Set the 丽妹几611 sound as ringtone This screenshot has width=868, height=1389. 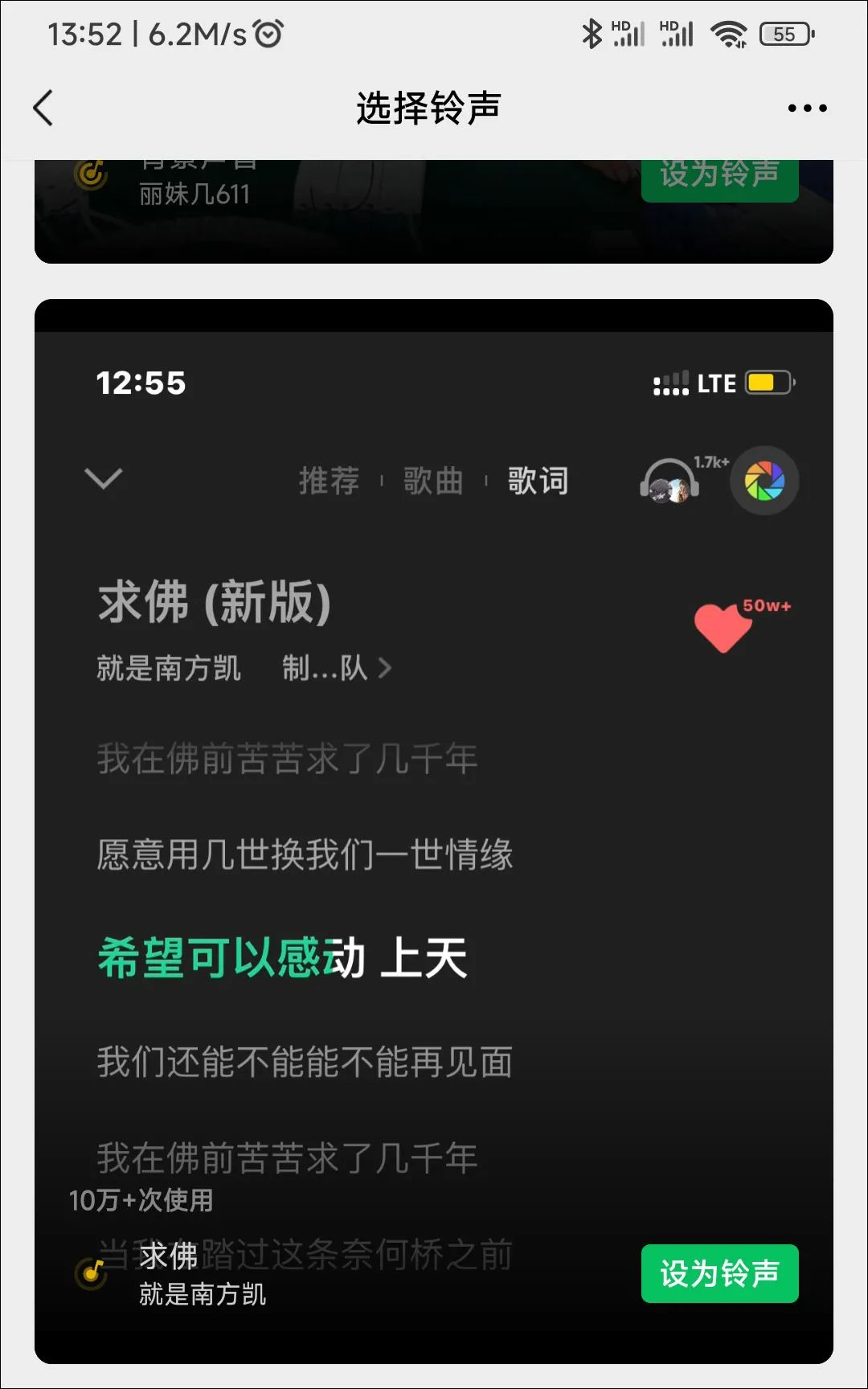(x=719, y=178)
